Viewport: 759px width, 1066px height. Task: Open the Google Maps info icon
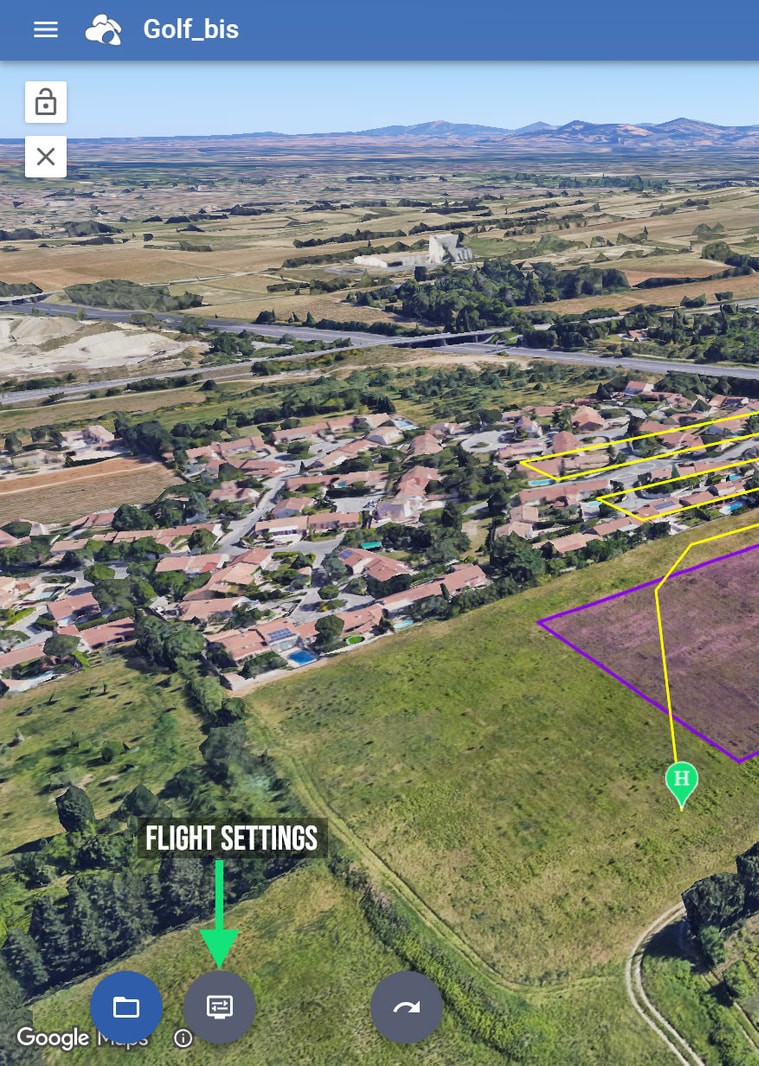pyautogui.click(x=183, y=1038)
